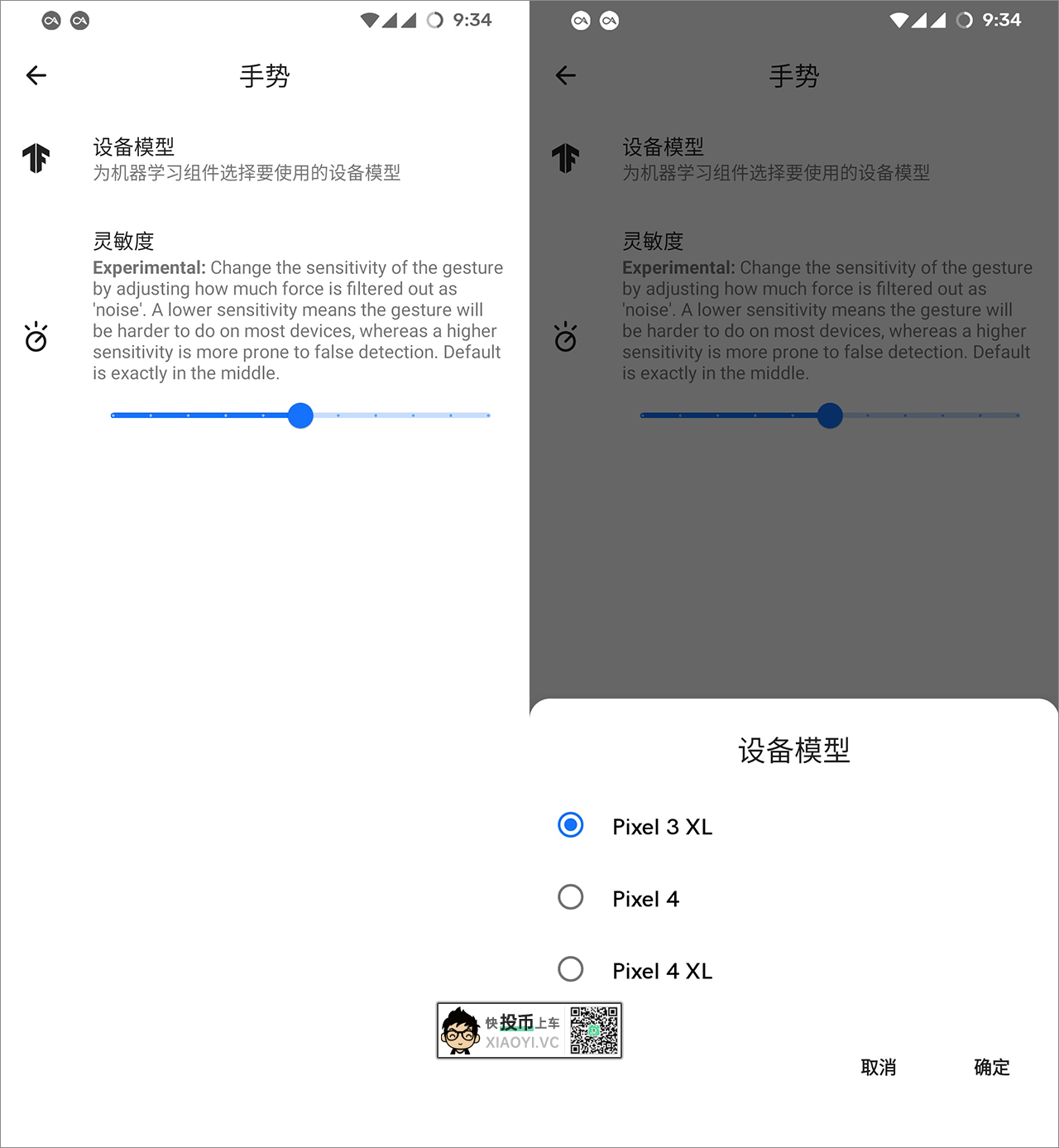The height and width of the screenshot is (1148, 1059).
Task: Cancel the dialog with 取消
Action: point(878,1068)
